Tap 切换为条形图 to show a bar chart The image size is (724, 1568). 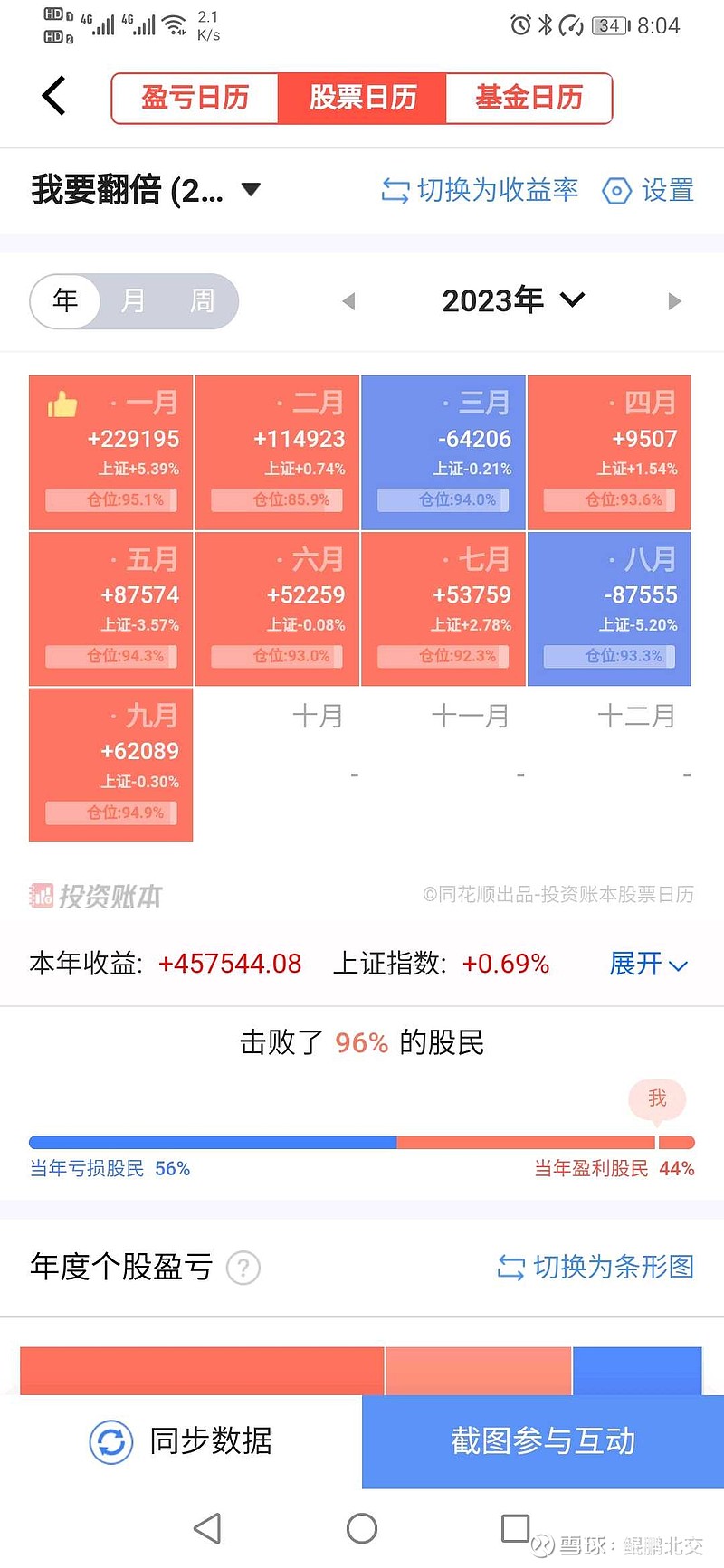[x=595, y=1267]
